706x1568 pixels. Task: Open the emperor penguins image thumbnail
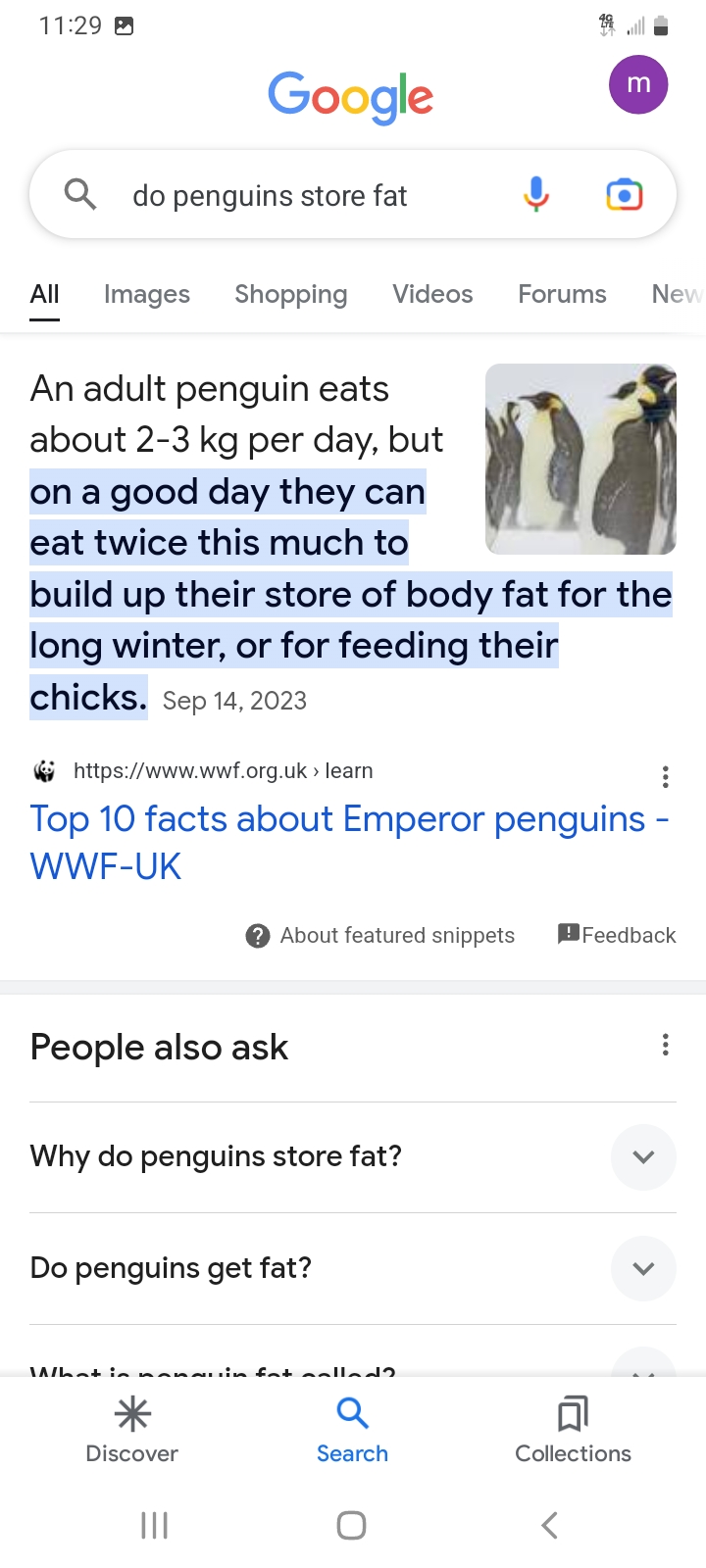point(580,459)
